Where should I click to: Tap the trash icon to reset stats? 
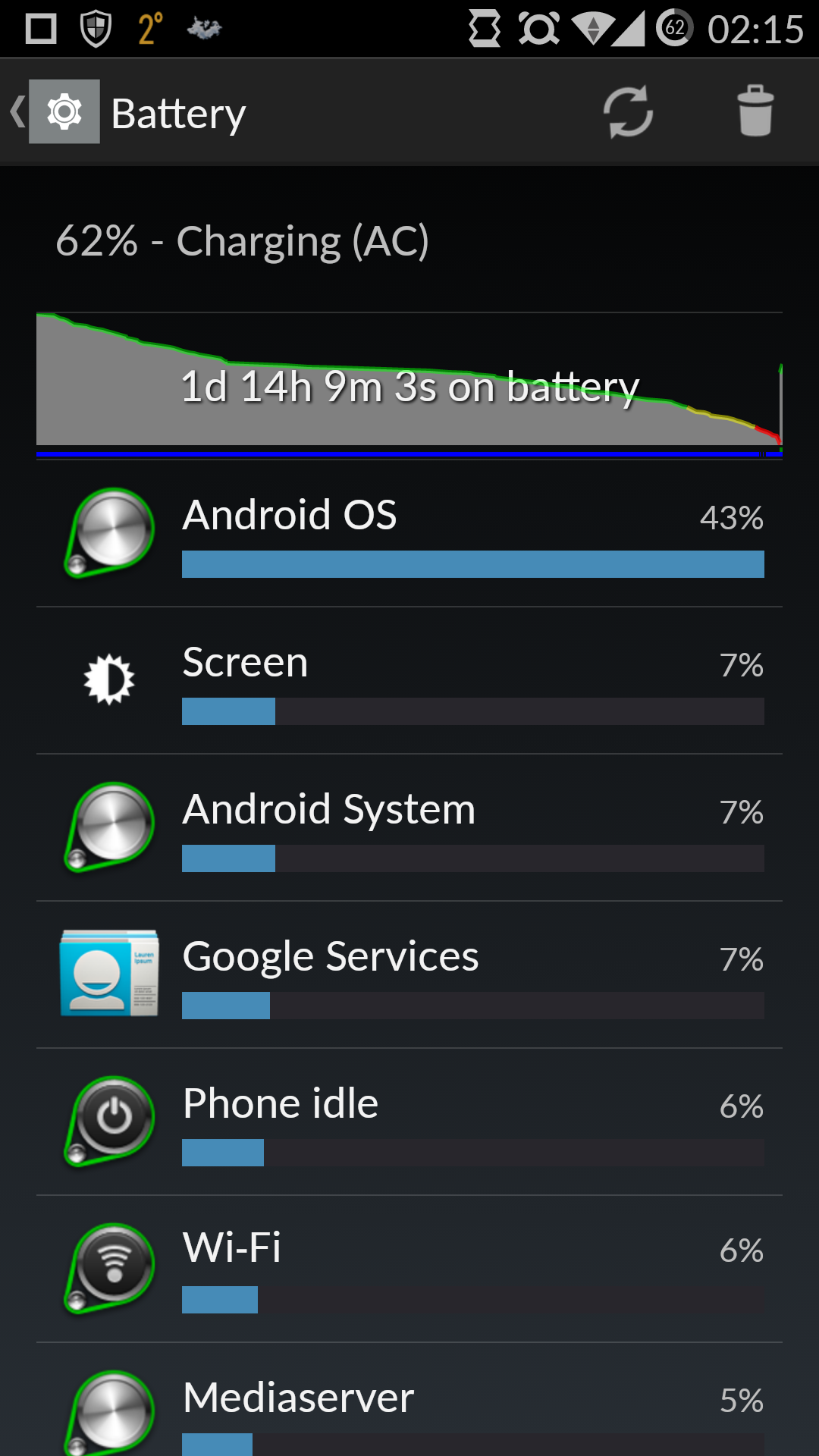(x=755, y=112)
